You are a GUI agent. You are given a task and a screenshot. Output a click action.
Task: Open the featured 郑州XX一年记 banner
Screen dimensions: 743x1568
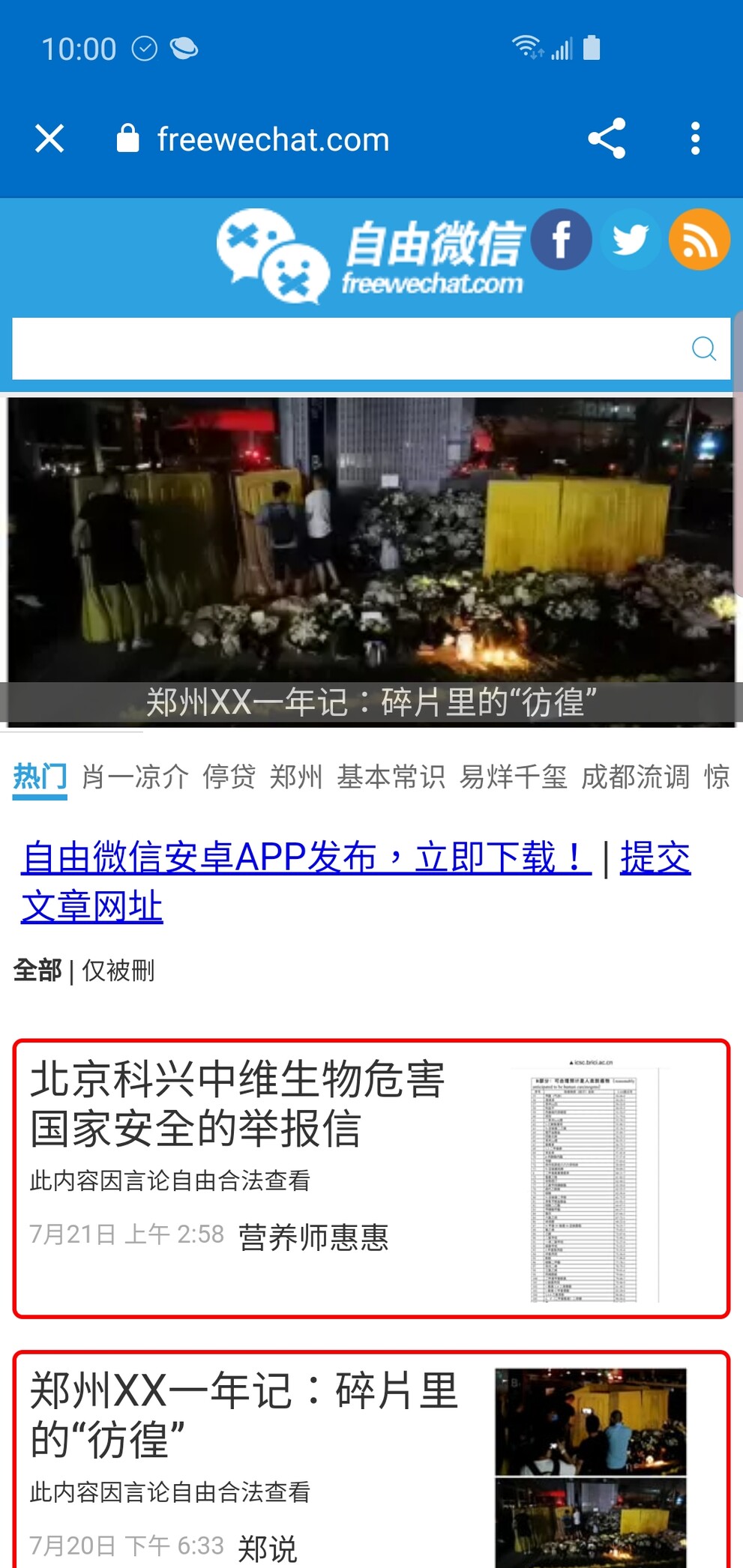[371, 562]
